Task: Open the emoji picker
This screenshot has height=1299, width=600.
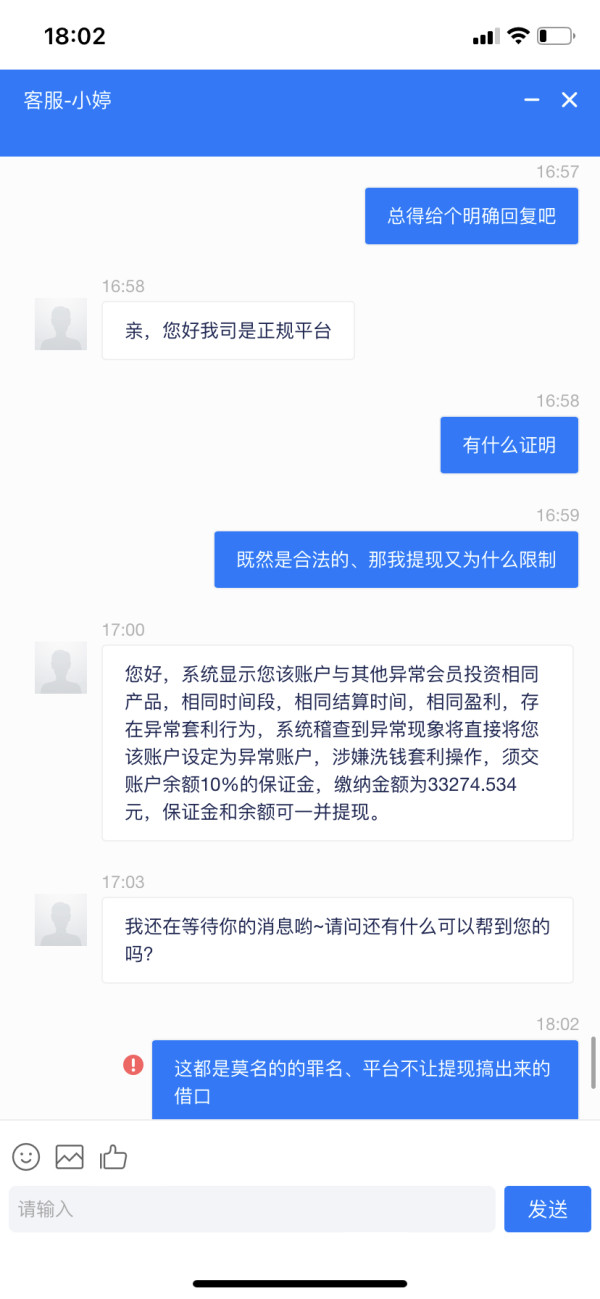Action: click(26, 1157)
